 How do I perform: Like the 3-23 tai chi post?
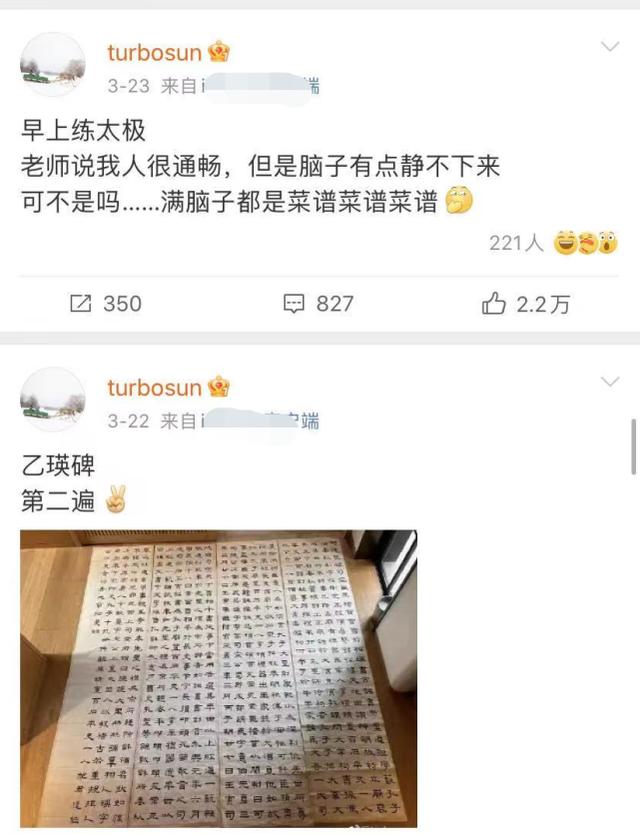(526, 304)
